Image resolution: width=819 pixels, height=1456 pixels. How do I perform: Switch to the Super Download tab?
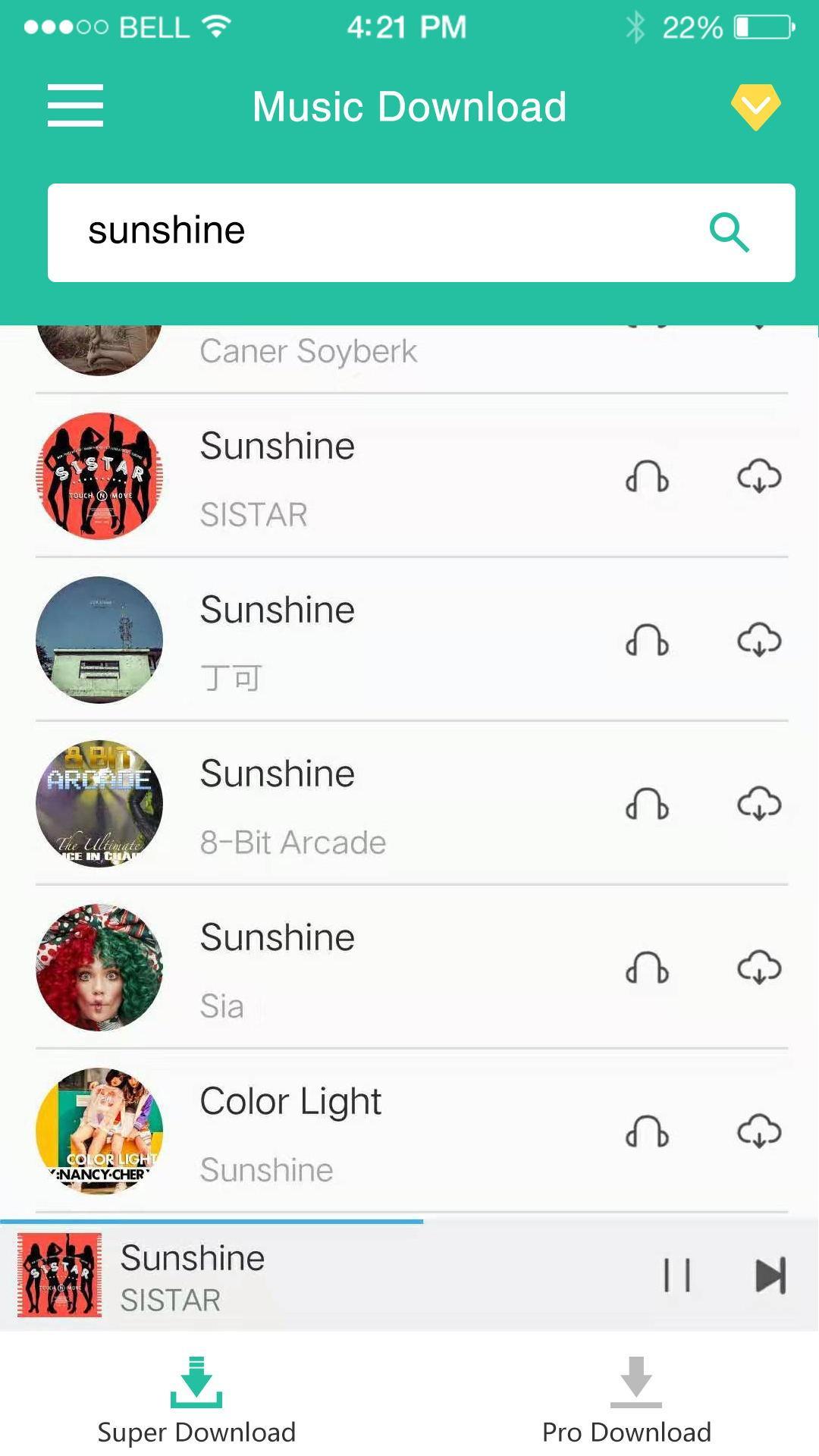(196, 1400)
